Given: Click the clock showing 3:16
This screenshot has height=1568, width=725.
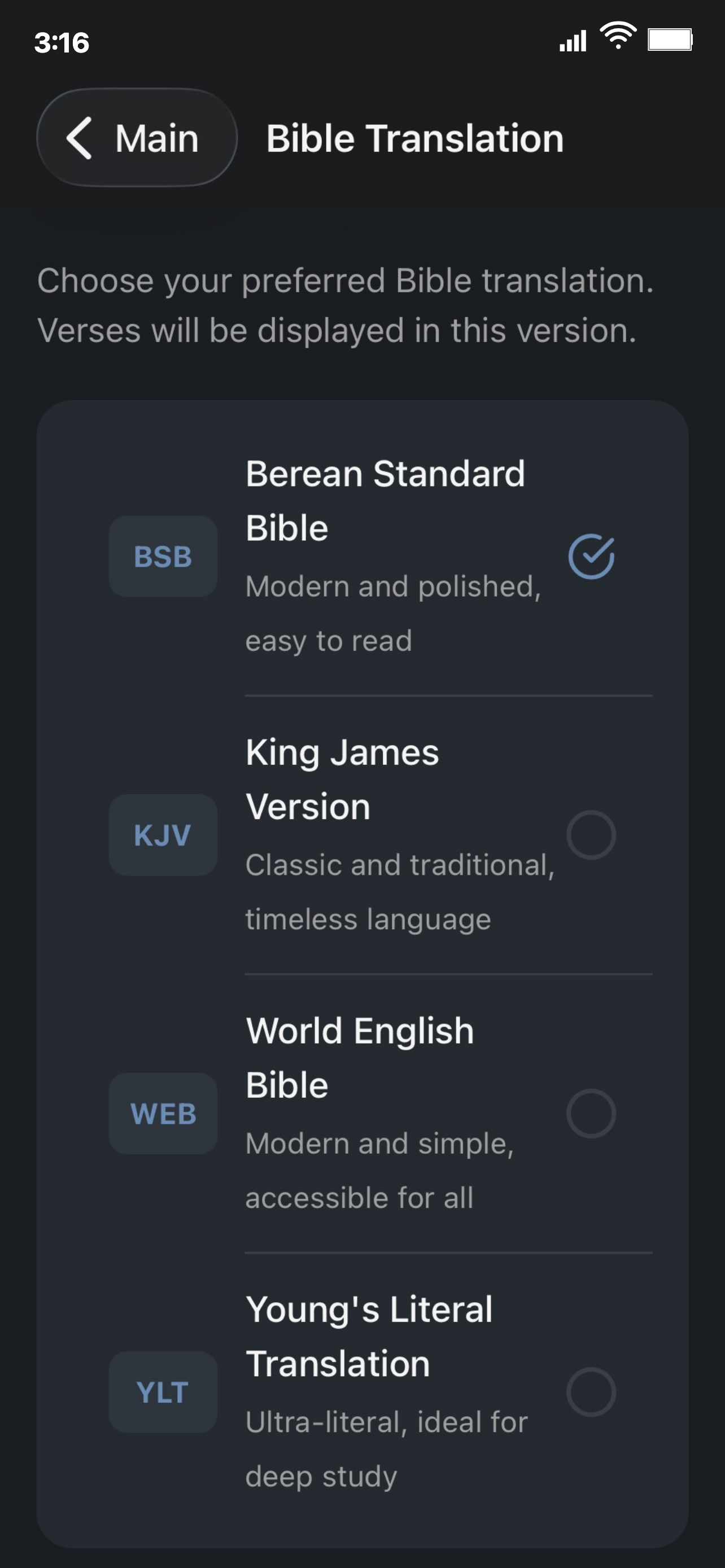Looking at the screenshot, I should (61, 42).
